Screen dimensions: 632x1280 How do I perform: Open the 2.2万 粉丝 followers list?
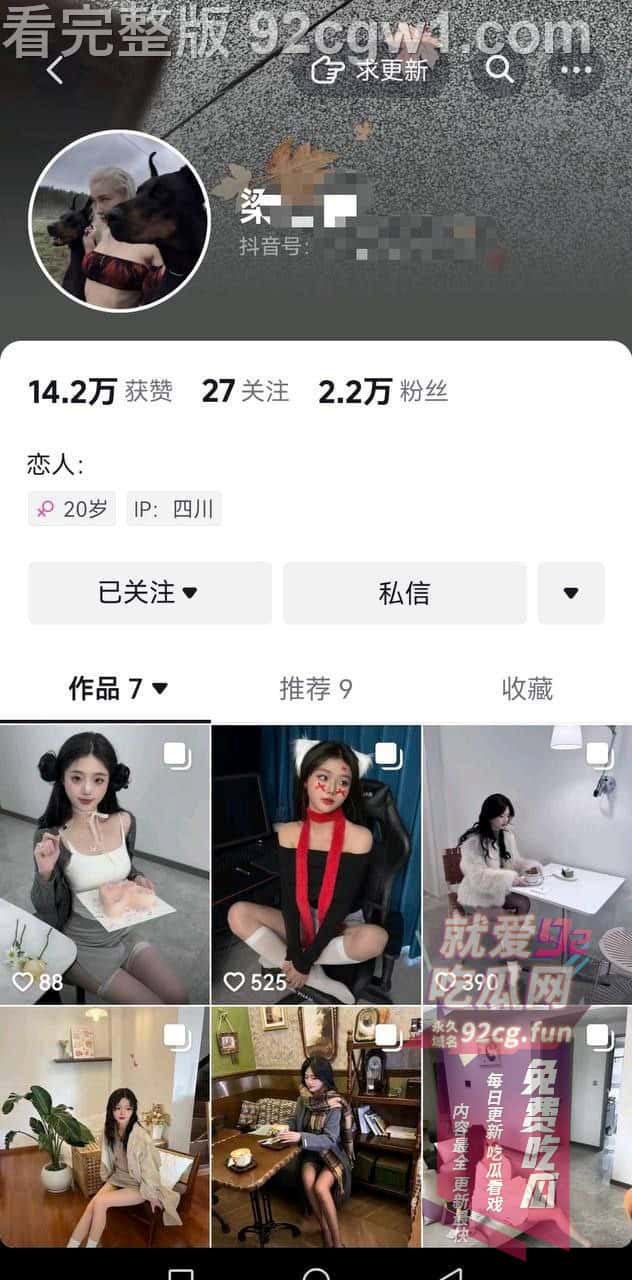click(x=382, y=392)
